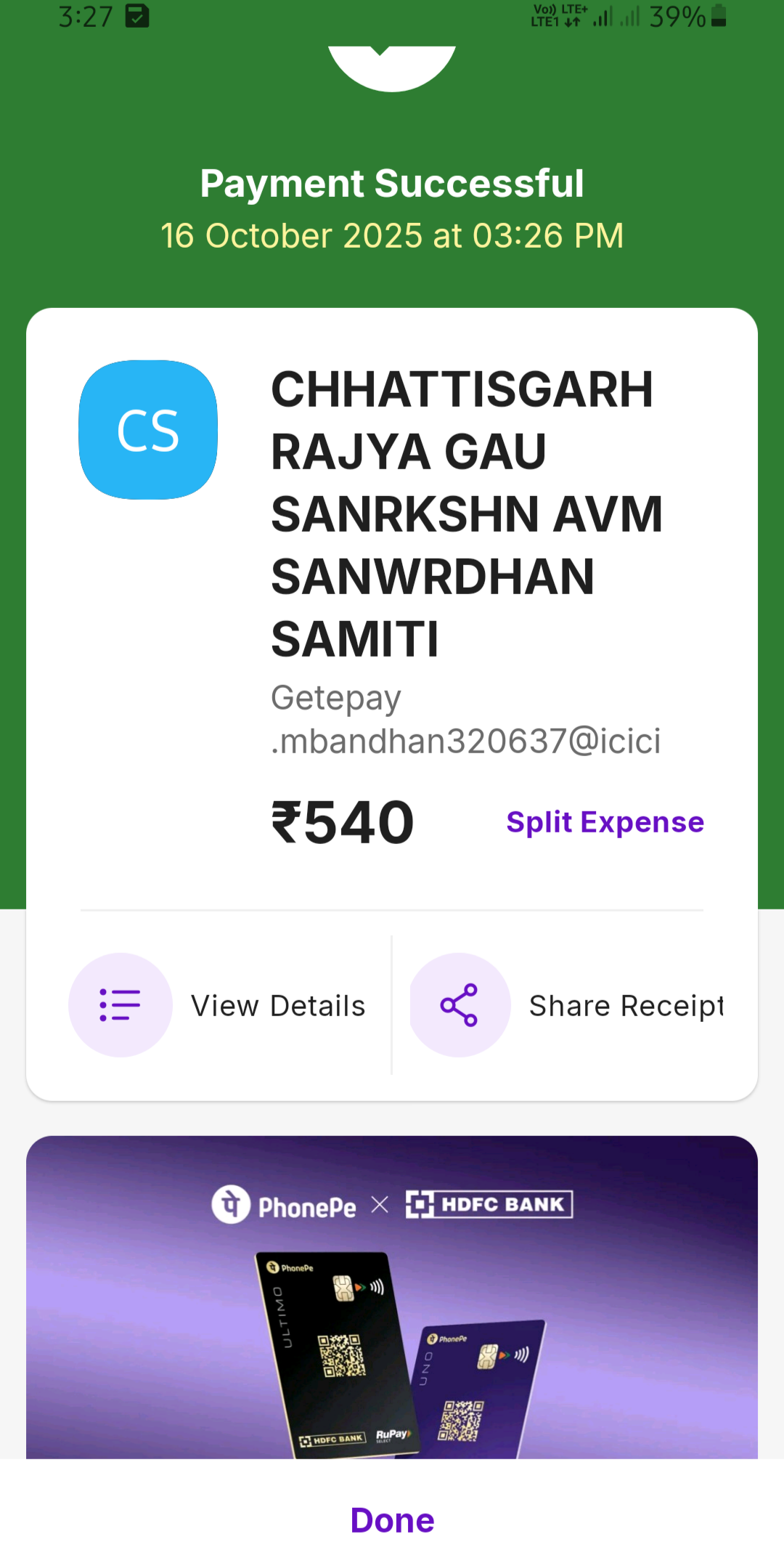Open the PhonePe HDFC Bank card banner
The height and width of the screenshot is (1542, 784).
pyautogui.click(x=392, y=1297)
